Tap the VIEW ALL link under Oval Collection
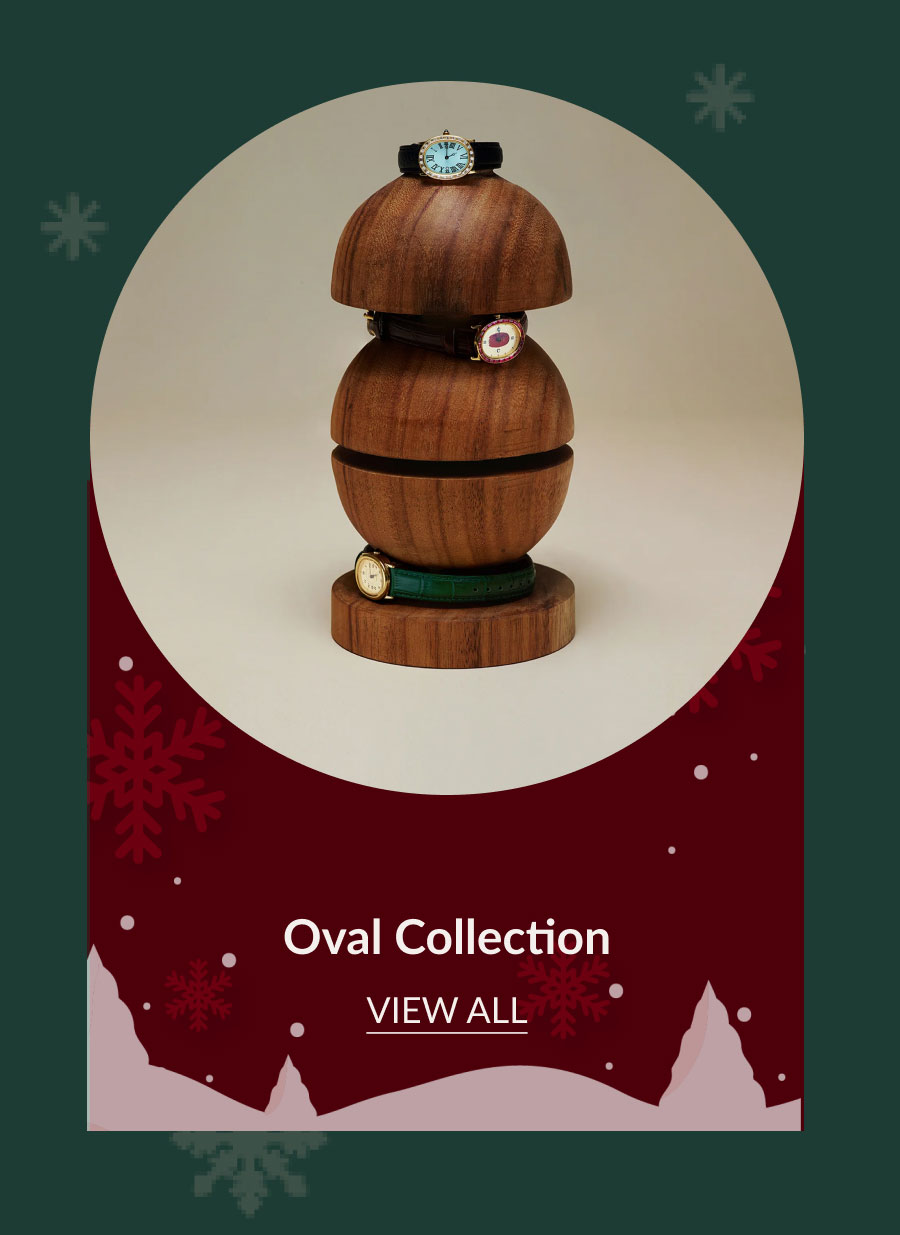 click(446, 1010)
